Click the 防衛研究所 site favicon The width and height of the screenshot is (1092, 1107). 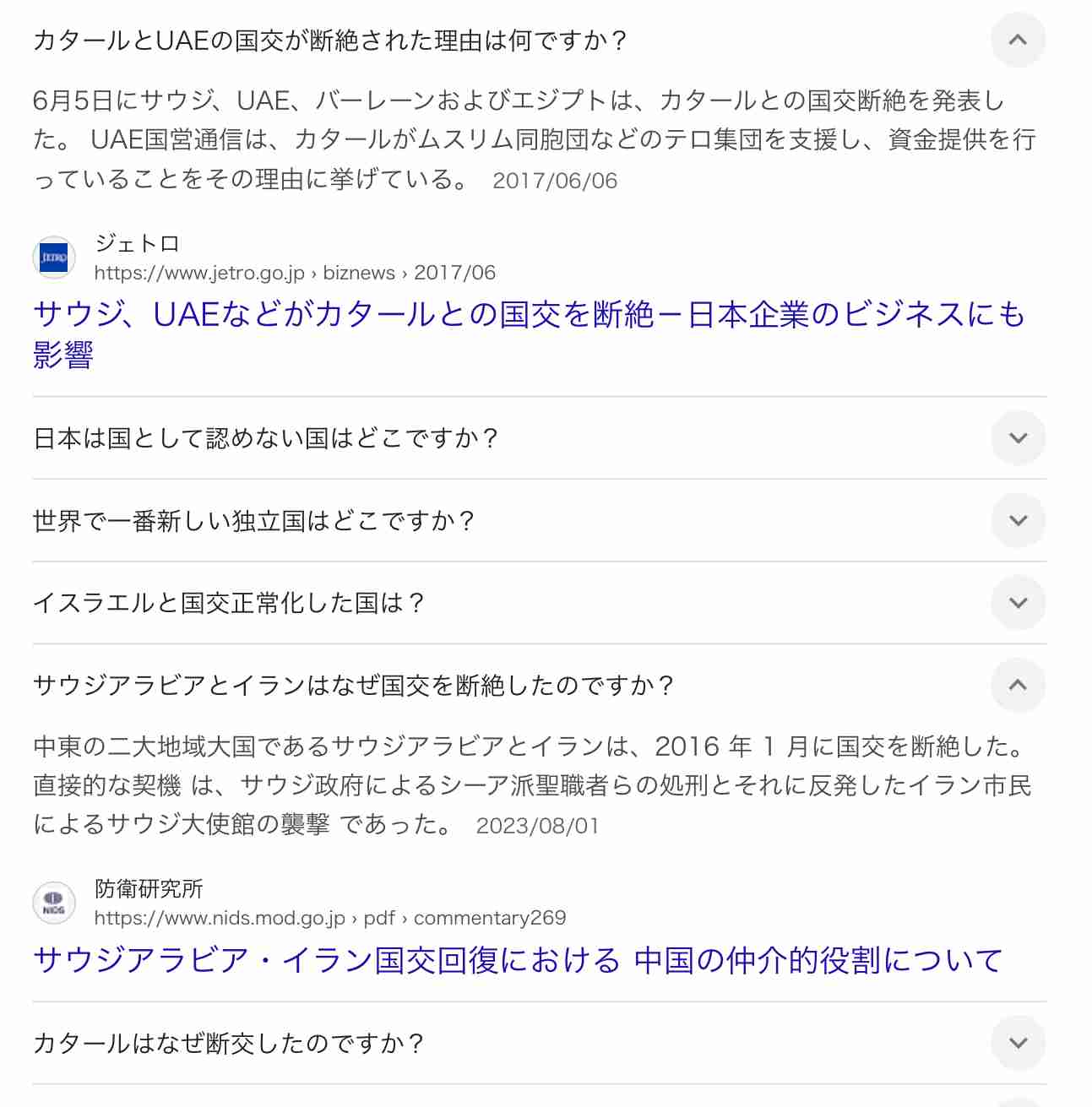[53, 903]
